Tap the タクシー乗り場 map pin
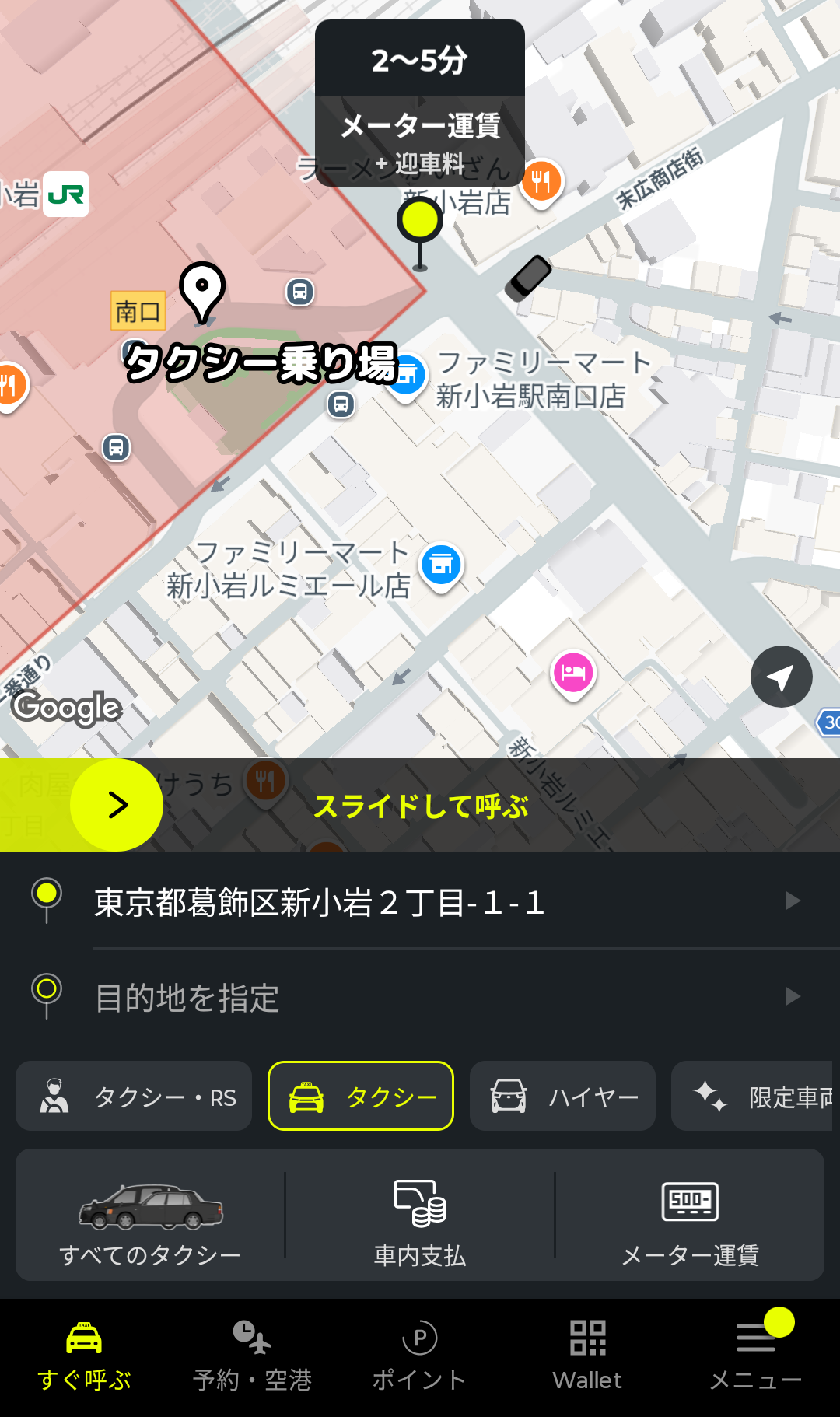The image size is (840, 1417). coord(202,292)
